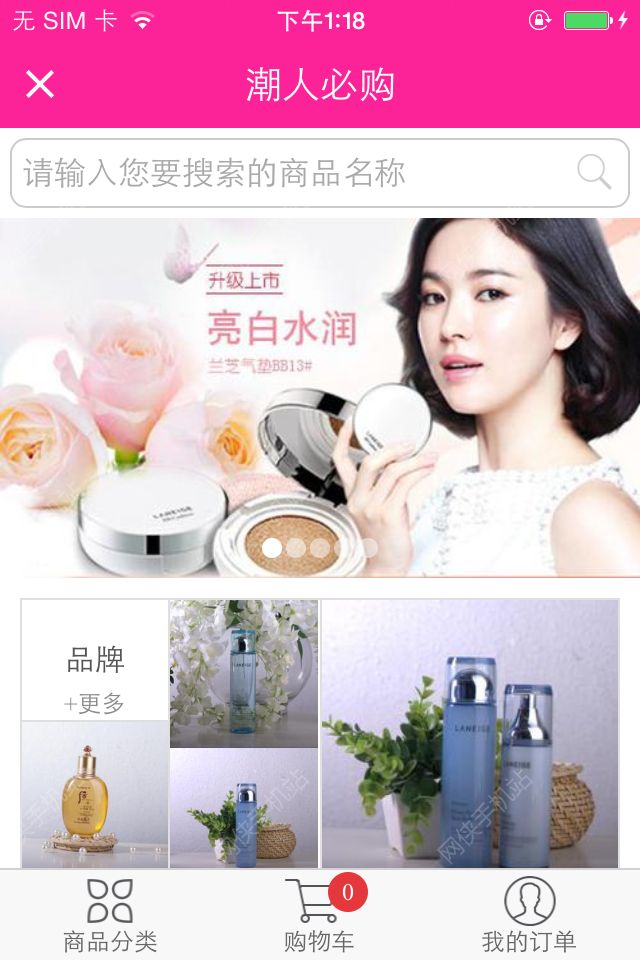
Task: Open the golden bottle product tile
Action: pos(95,794)
